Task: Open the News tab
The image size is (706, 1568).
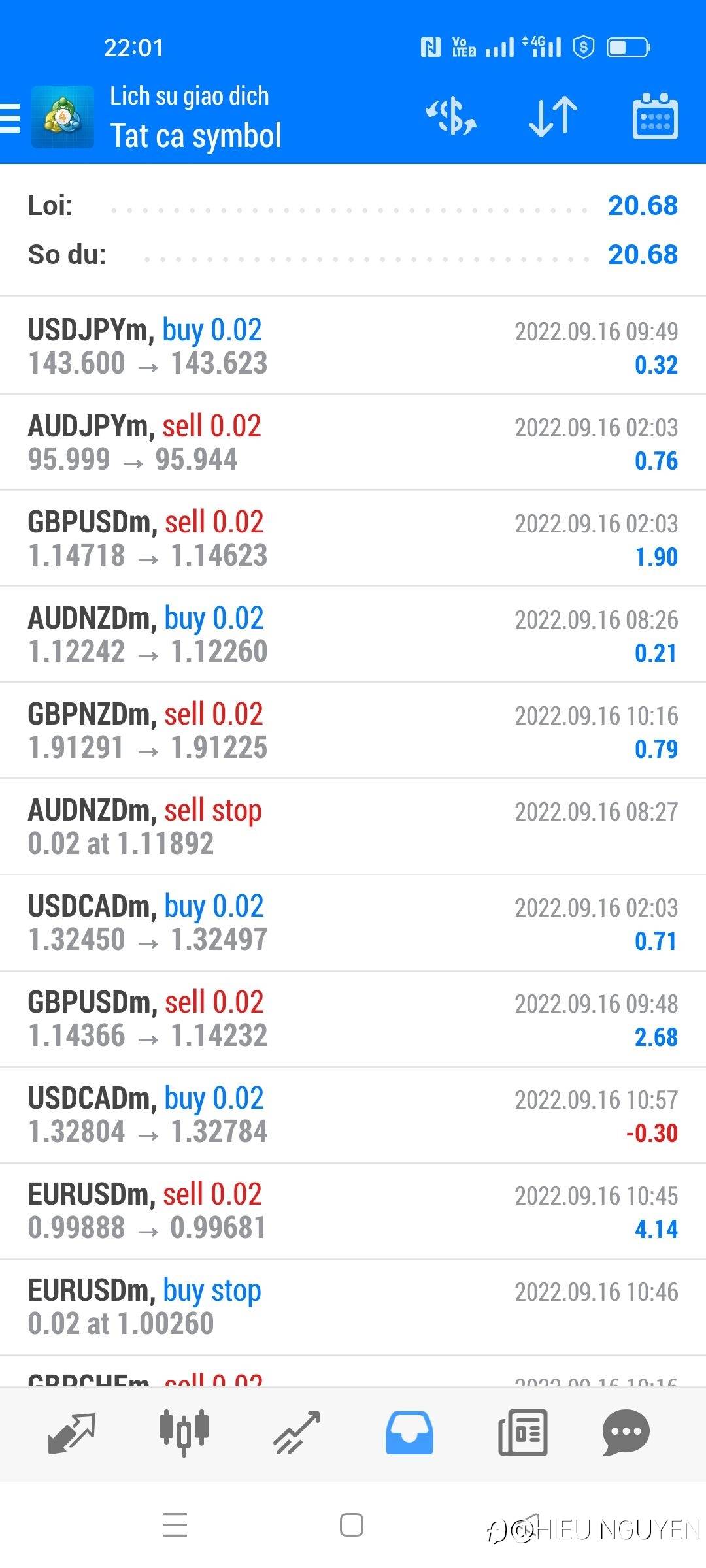Action: pyautogui.click(x=522, y=1432)
